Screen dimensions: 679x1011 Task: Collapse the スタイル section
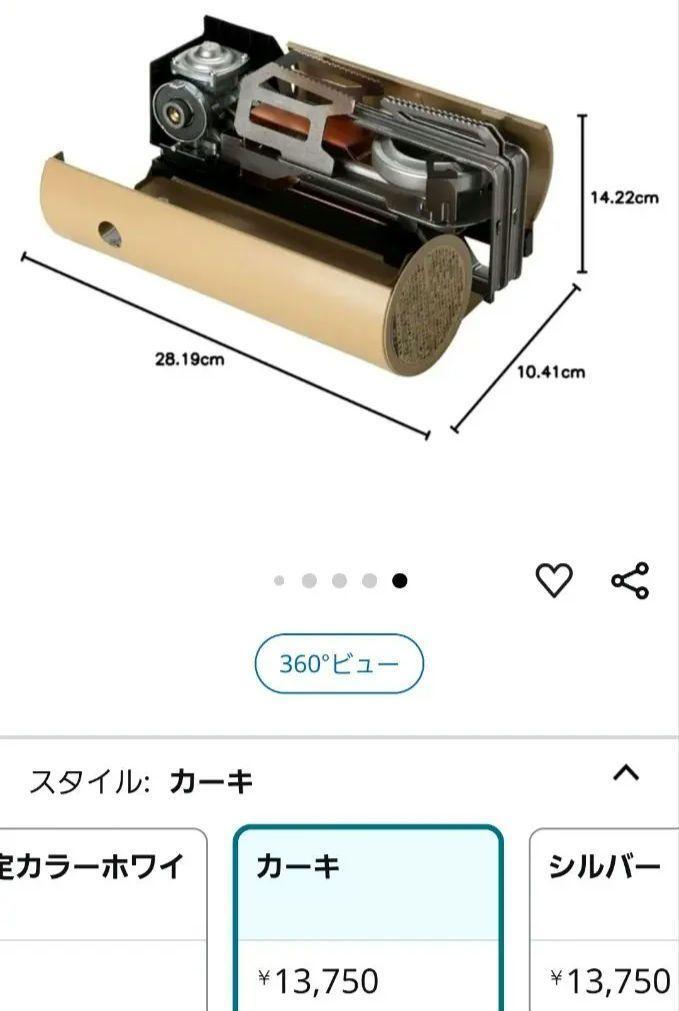point(626,772)
